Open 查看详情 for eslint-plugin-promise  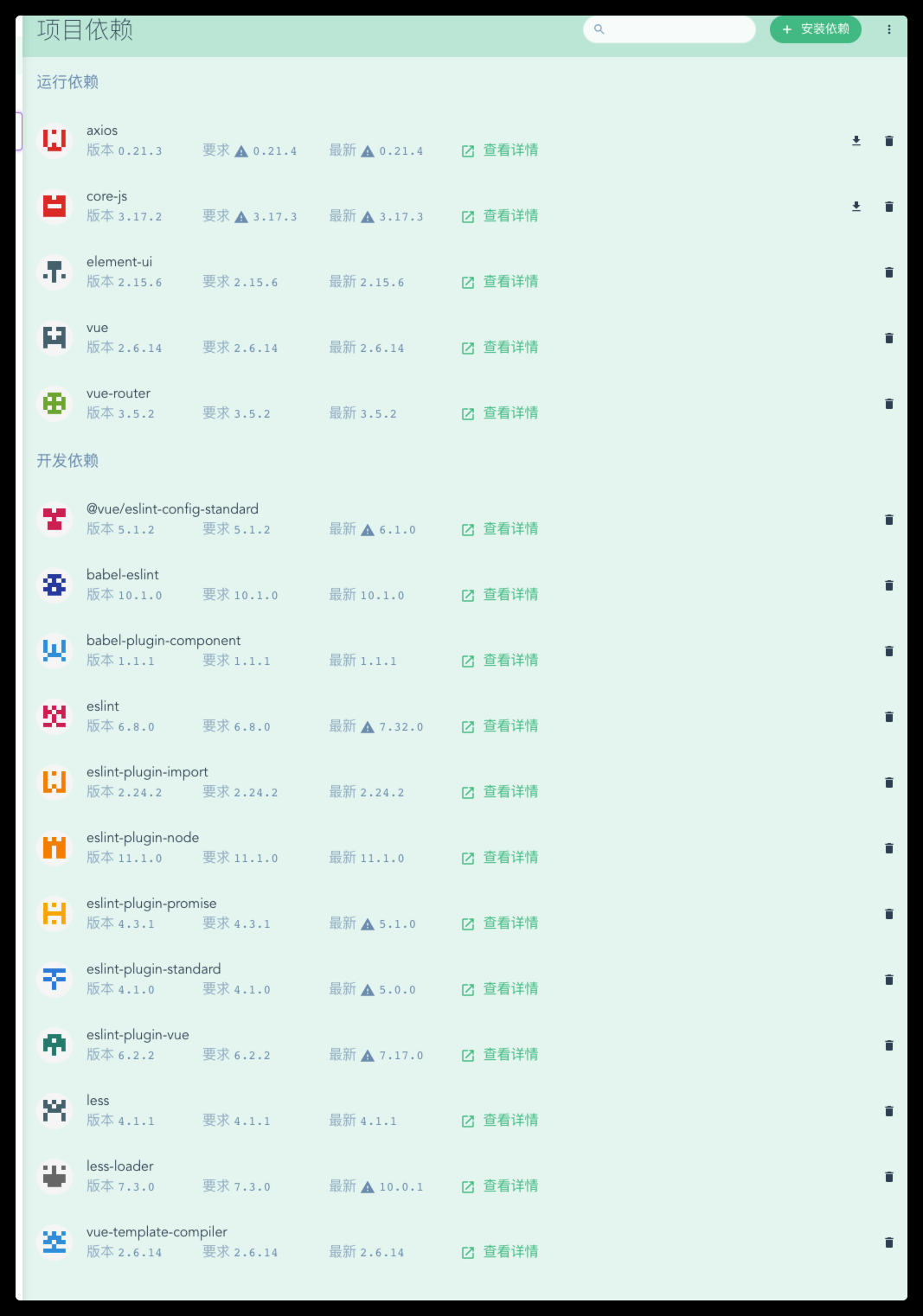[x=500, y=923]
